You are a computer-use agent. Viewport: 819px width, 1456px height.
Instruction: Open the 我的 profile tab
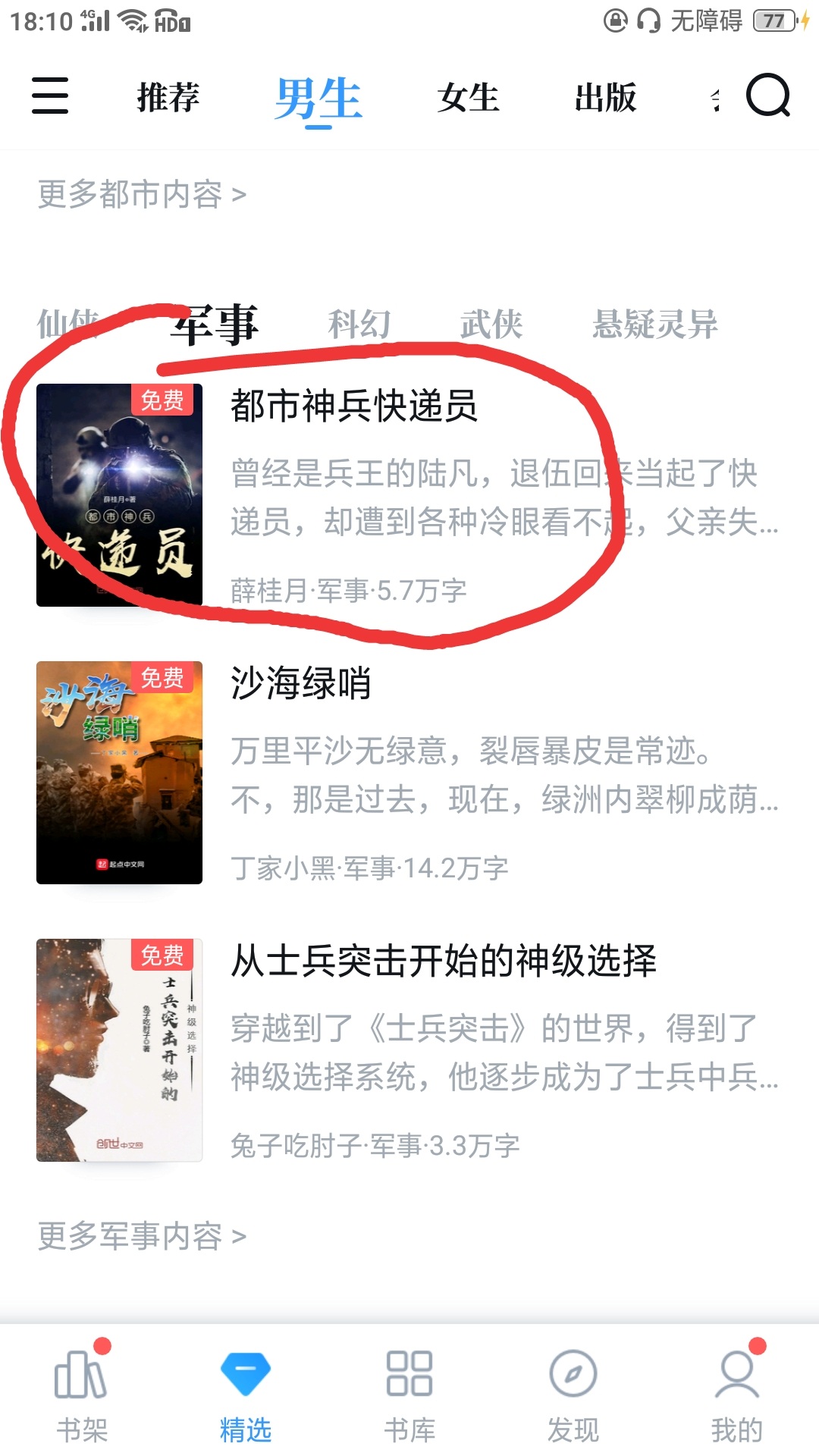(x=737, y=1395)
